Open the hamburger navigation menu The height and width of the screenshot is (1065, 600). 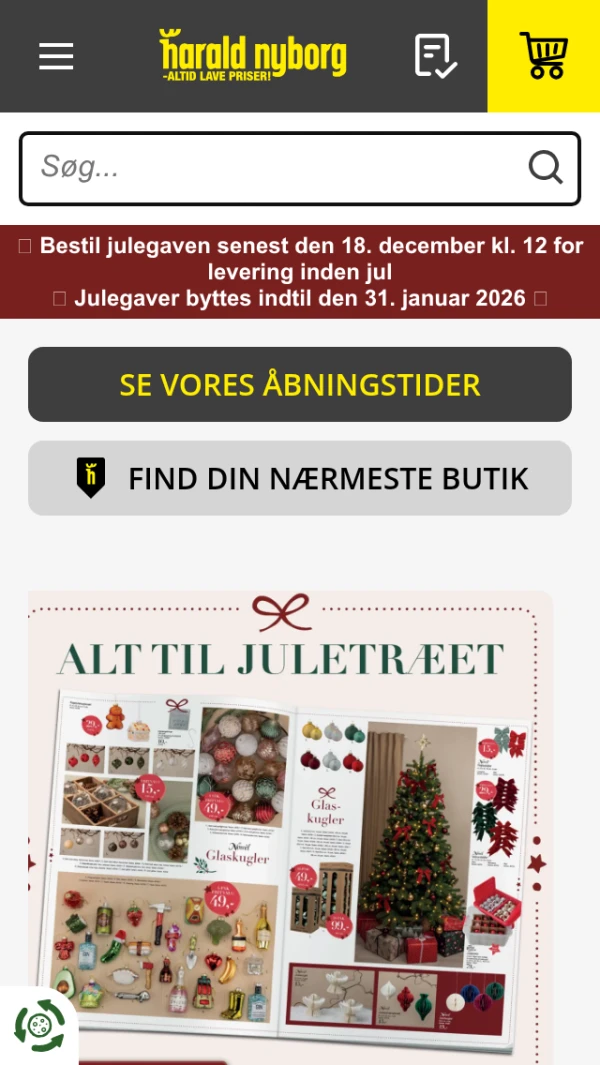tap(56, 56)
